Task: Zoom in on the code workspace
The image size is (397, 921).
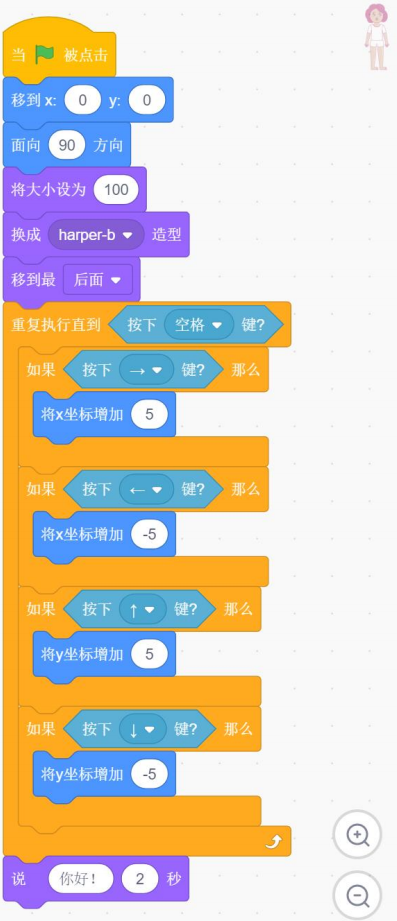Action: 358,834
